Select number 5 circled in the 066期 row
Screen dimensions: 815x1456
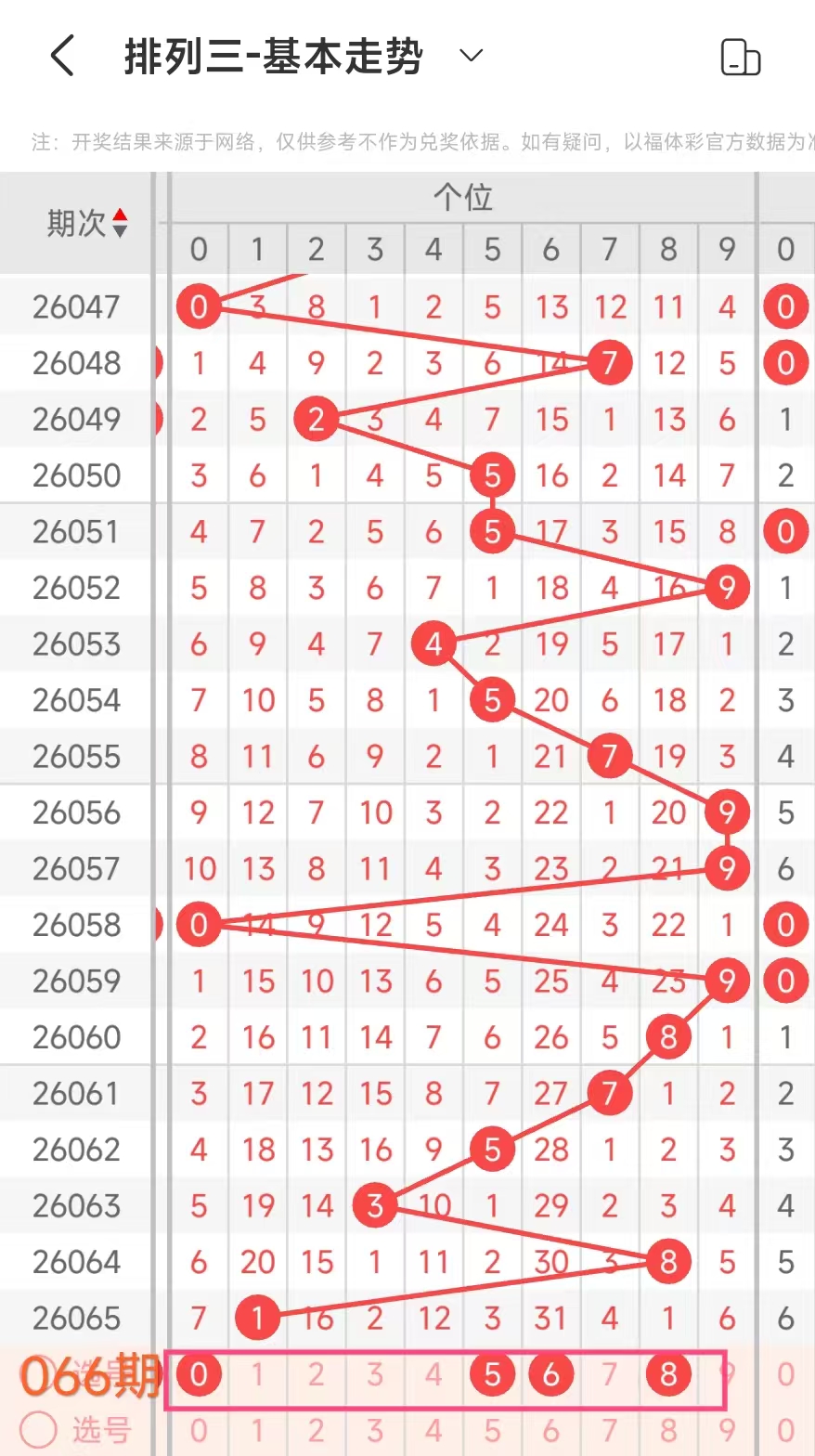pos(492,1374)
